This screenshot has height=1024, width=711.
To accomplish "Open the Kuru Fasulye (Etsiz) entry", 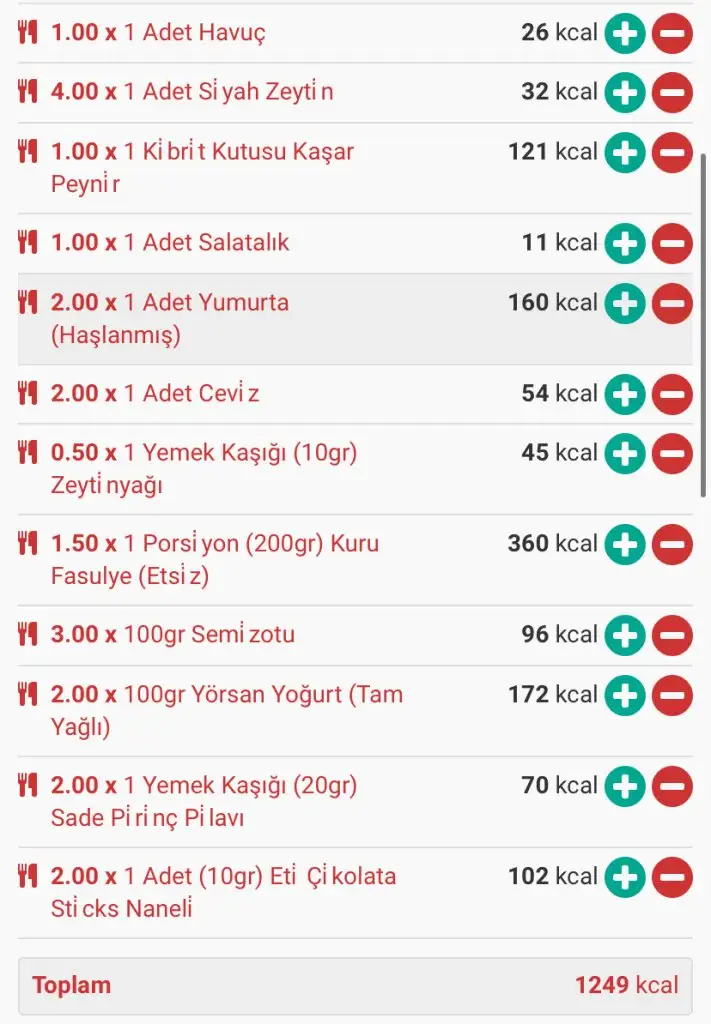I will pos(215,560).
